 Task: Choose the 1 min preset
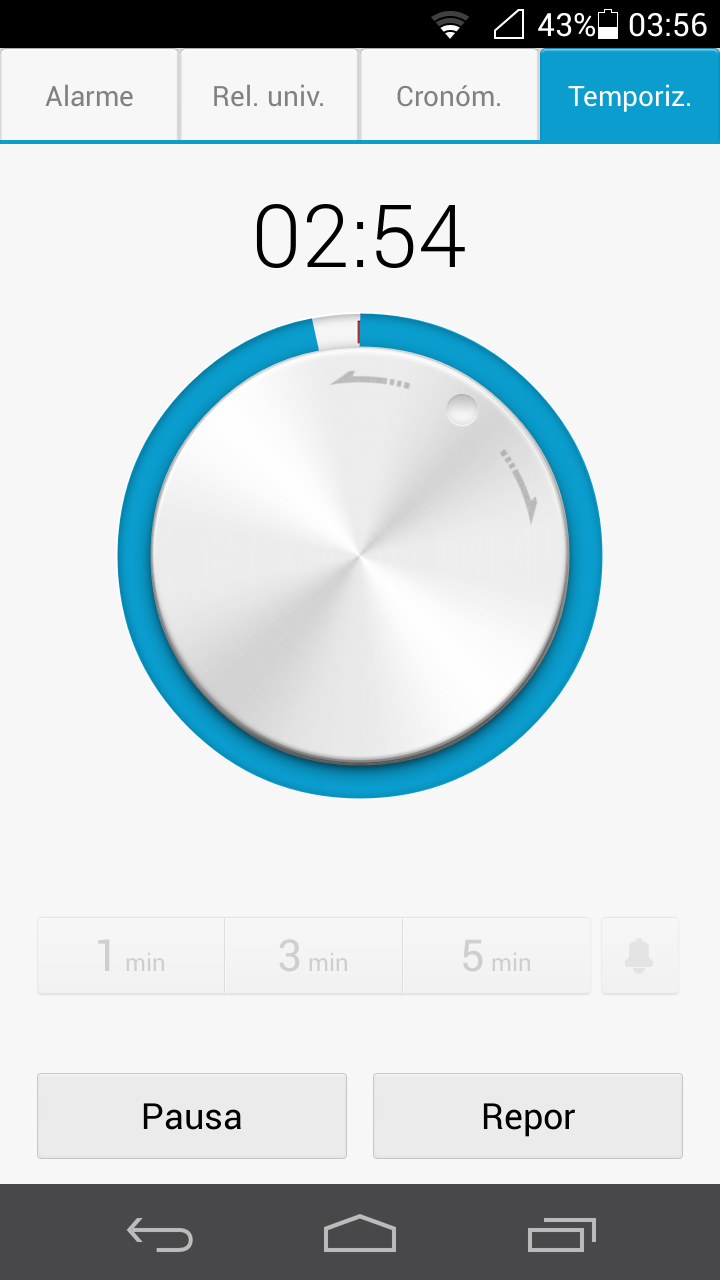pos(130,956)
